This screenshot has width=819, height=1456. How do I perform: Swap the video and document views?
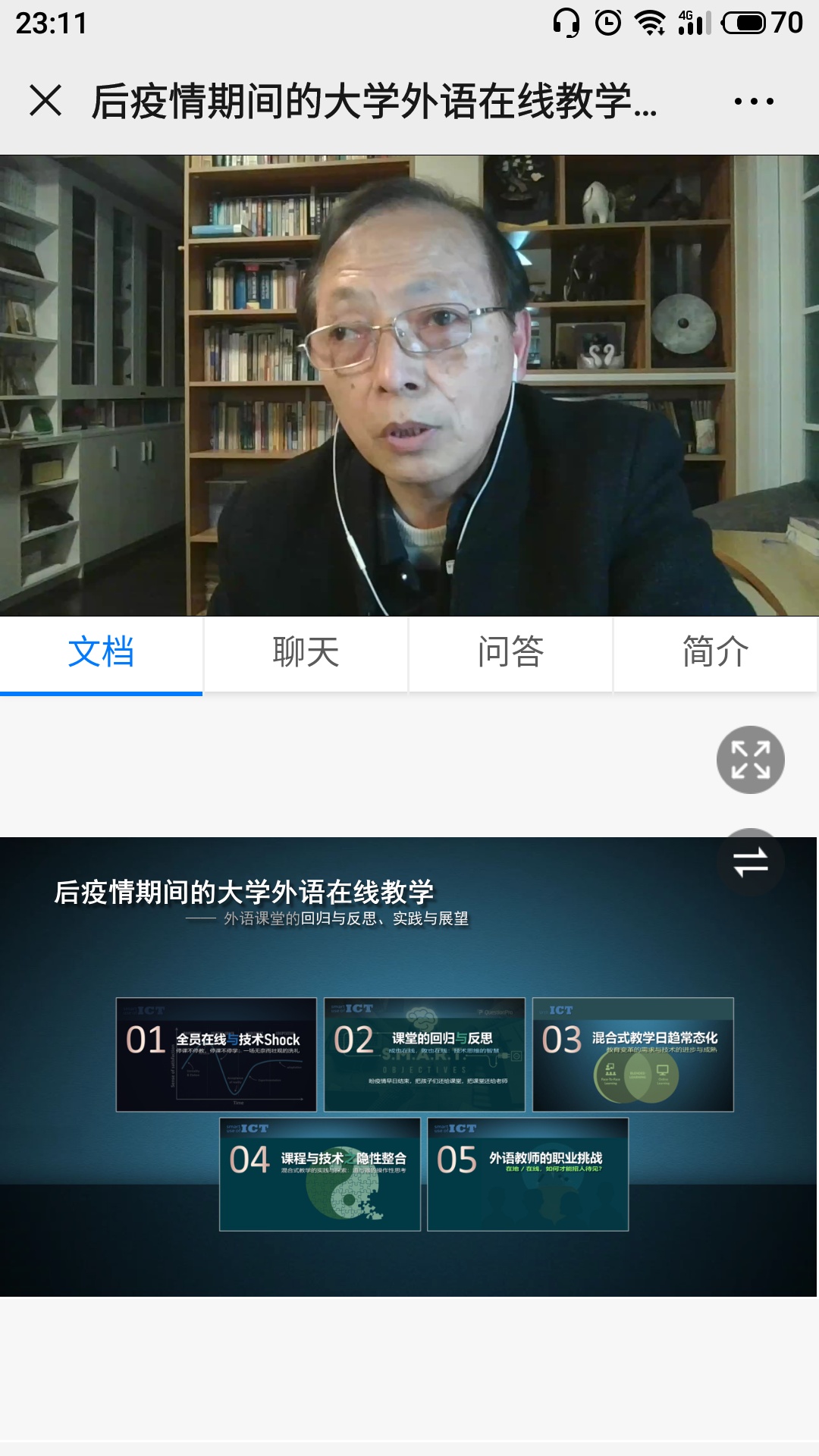point(750,862)
